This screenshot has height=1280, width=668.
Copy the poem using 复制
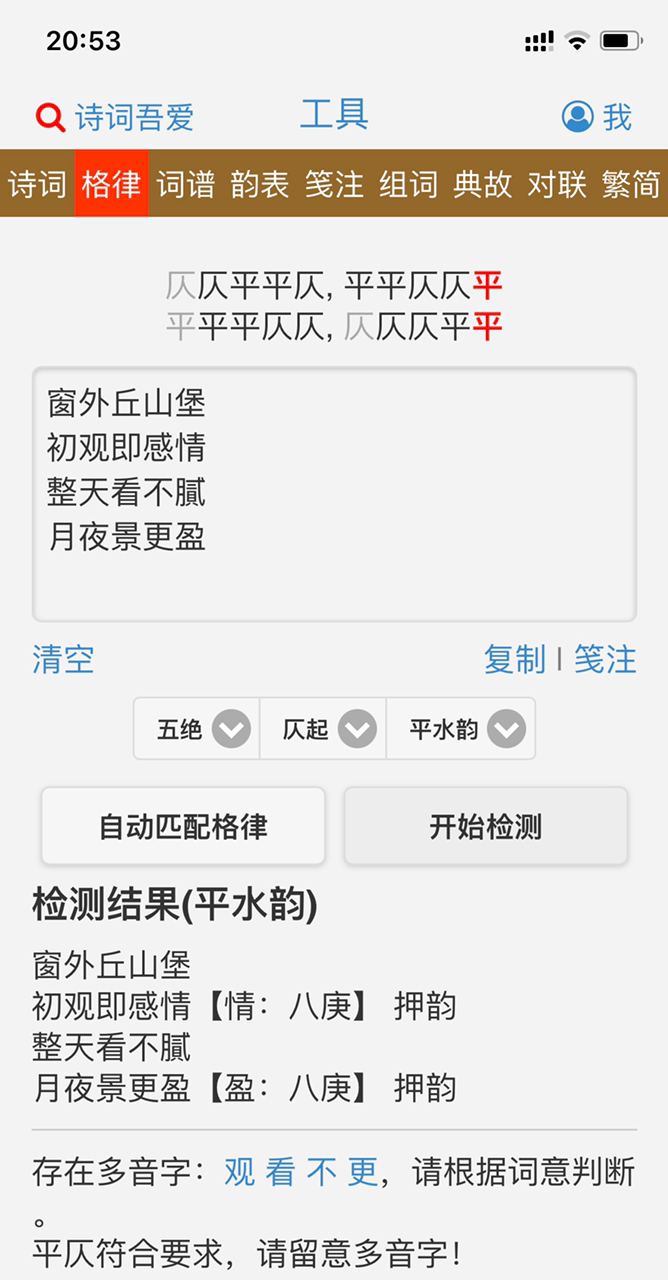pos(514,660)
